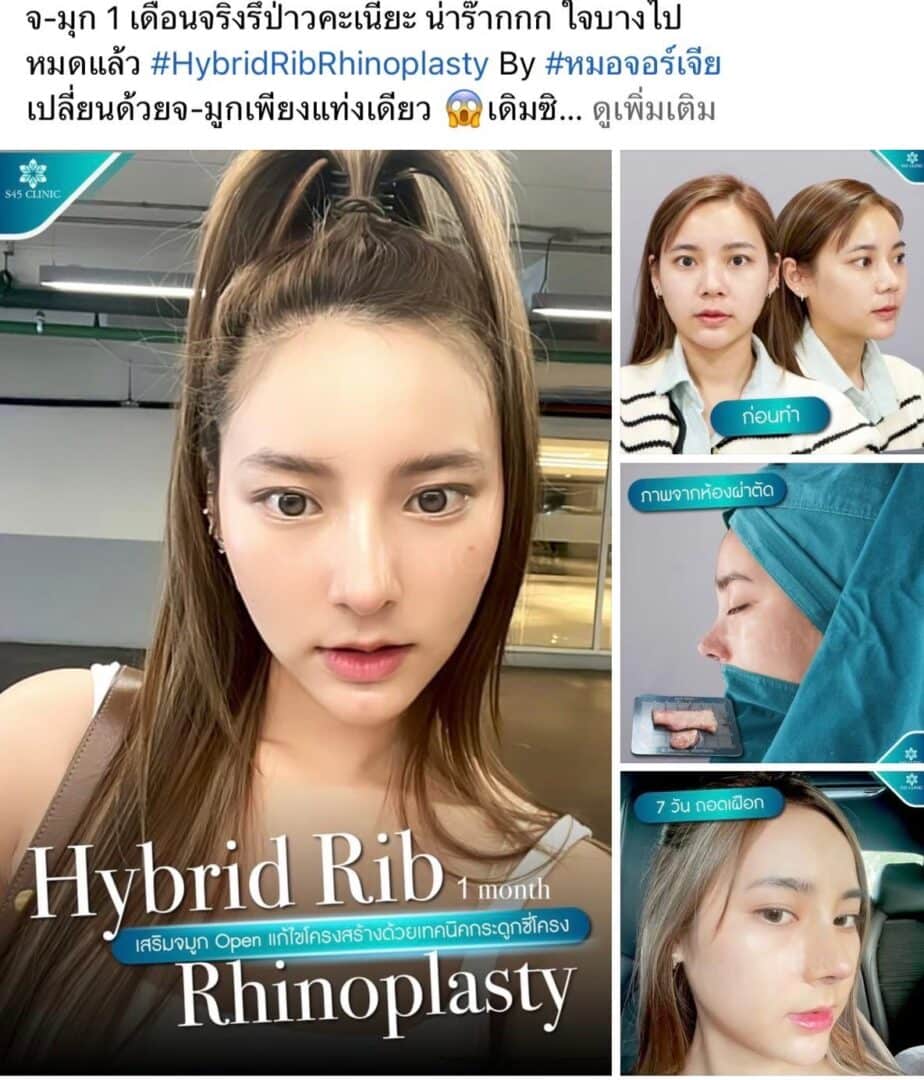
Task: Open the 7 วัน ถอดเฝือก photo
Action: [771, 922]
